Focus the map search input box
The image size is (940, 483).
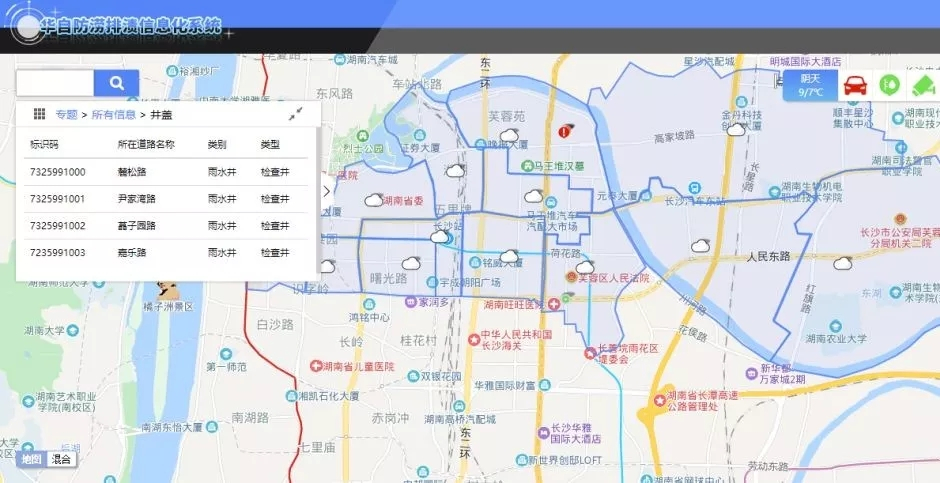click(55, 83)
